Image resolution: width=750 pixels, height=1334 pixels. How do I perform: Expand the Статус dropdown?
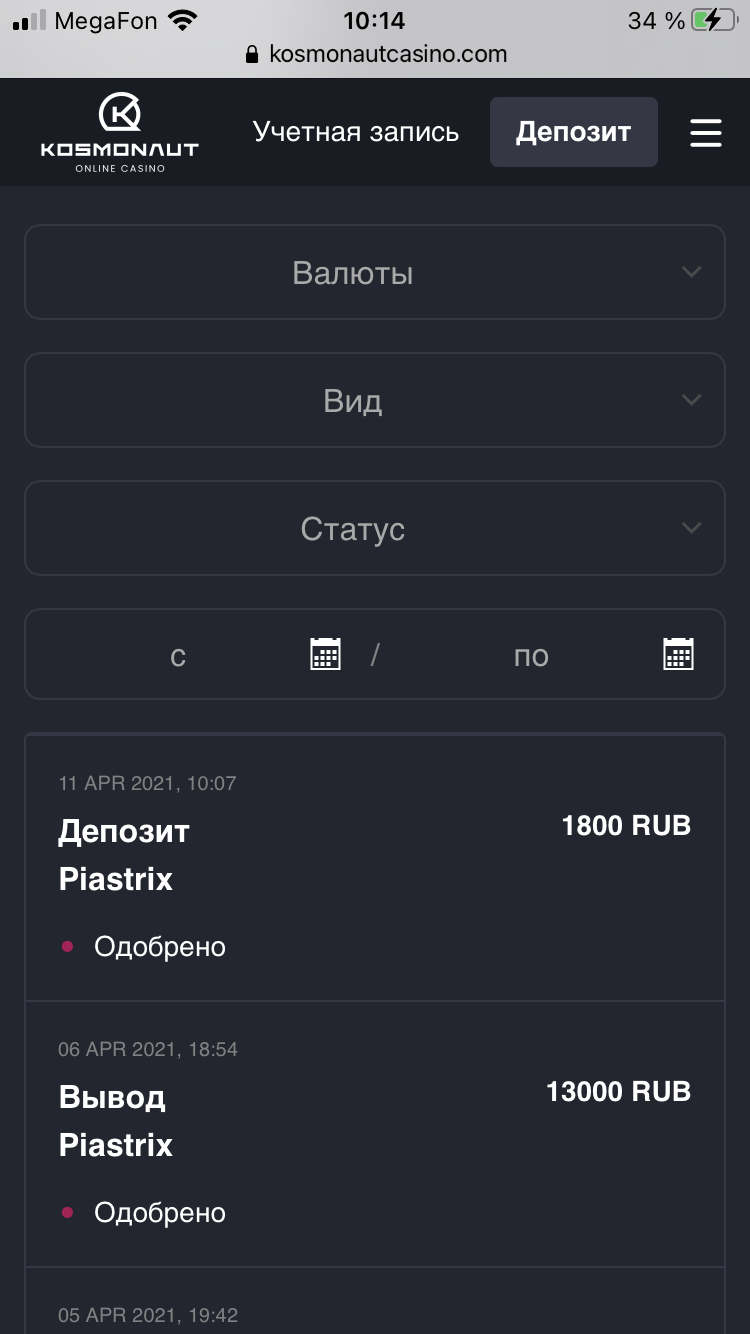(x=375, y=528)
